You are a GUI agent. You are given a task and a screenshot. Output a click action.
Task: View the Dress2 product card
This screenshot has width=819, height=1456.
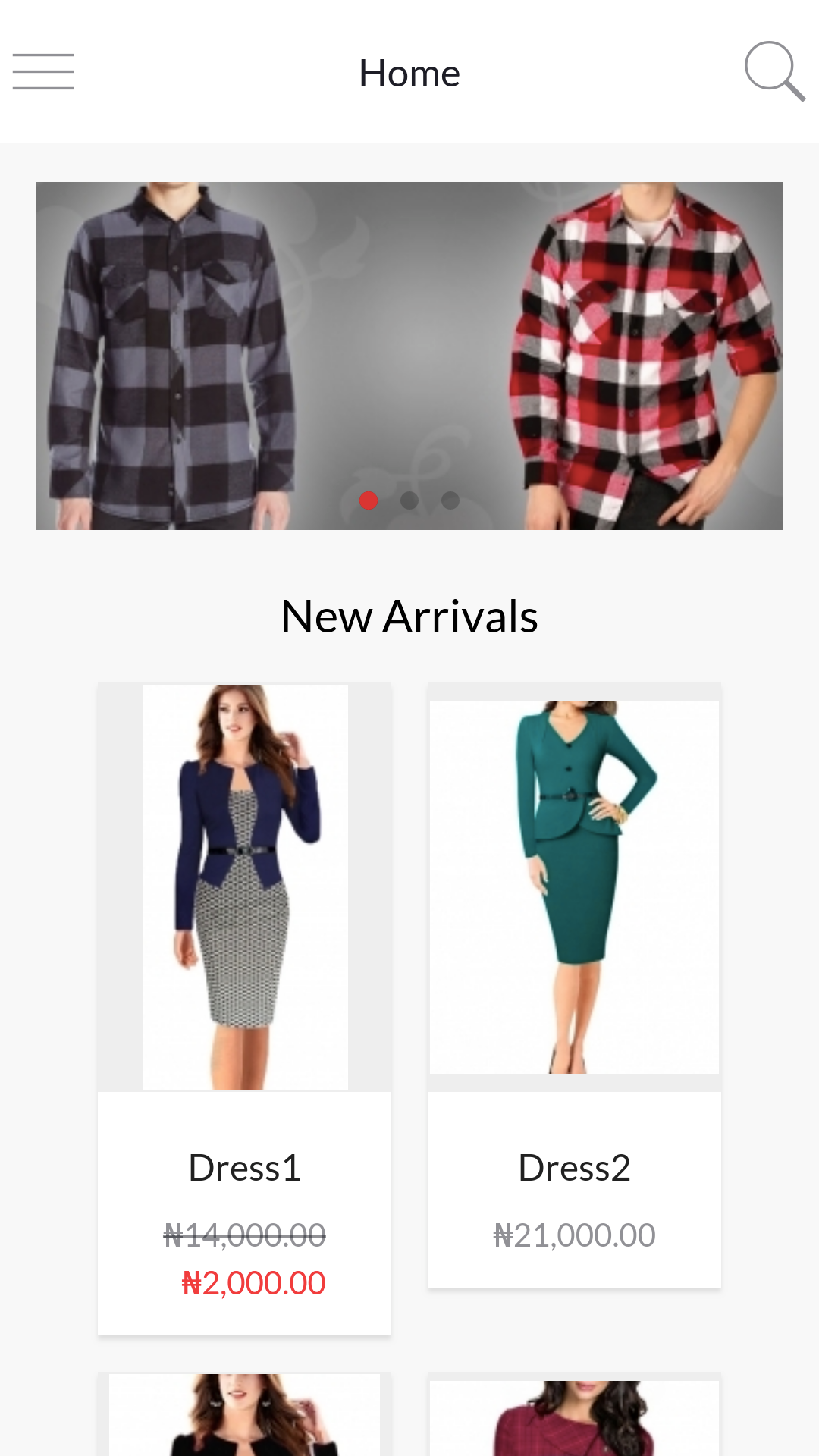[x=574, y=984]
